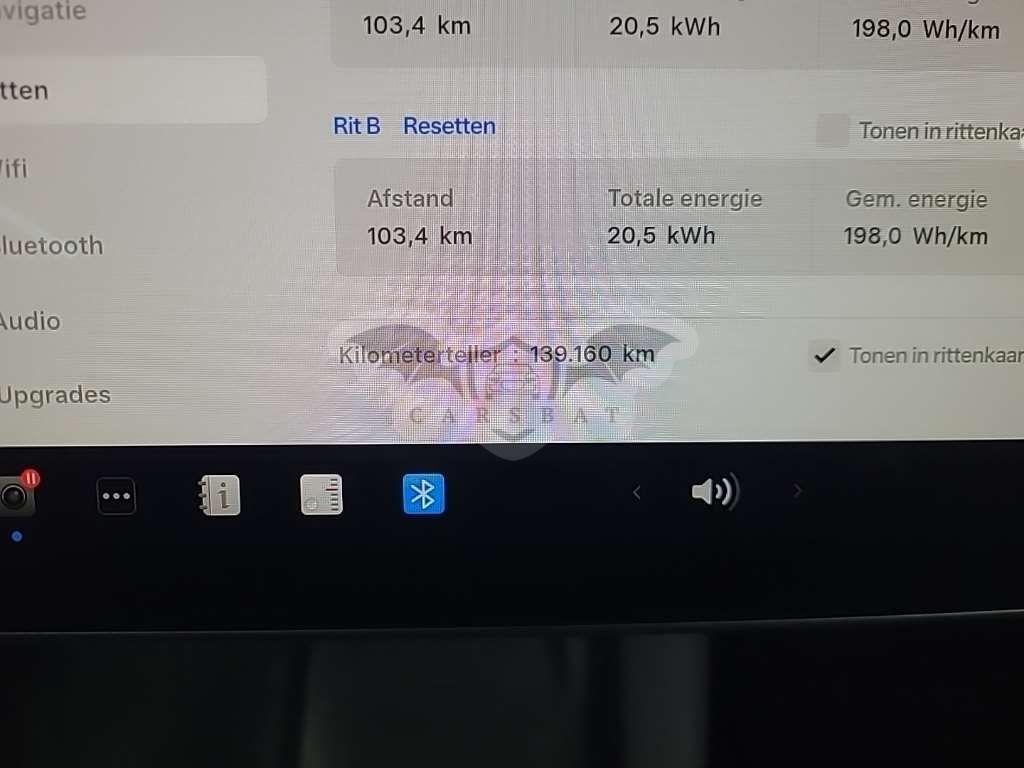This screenshot has height=768, width=1024.
Task: Check Rit B's Tonen in rittenkaart box
Action: tap(833, 129)
